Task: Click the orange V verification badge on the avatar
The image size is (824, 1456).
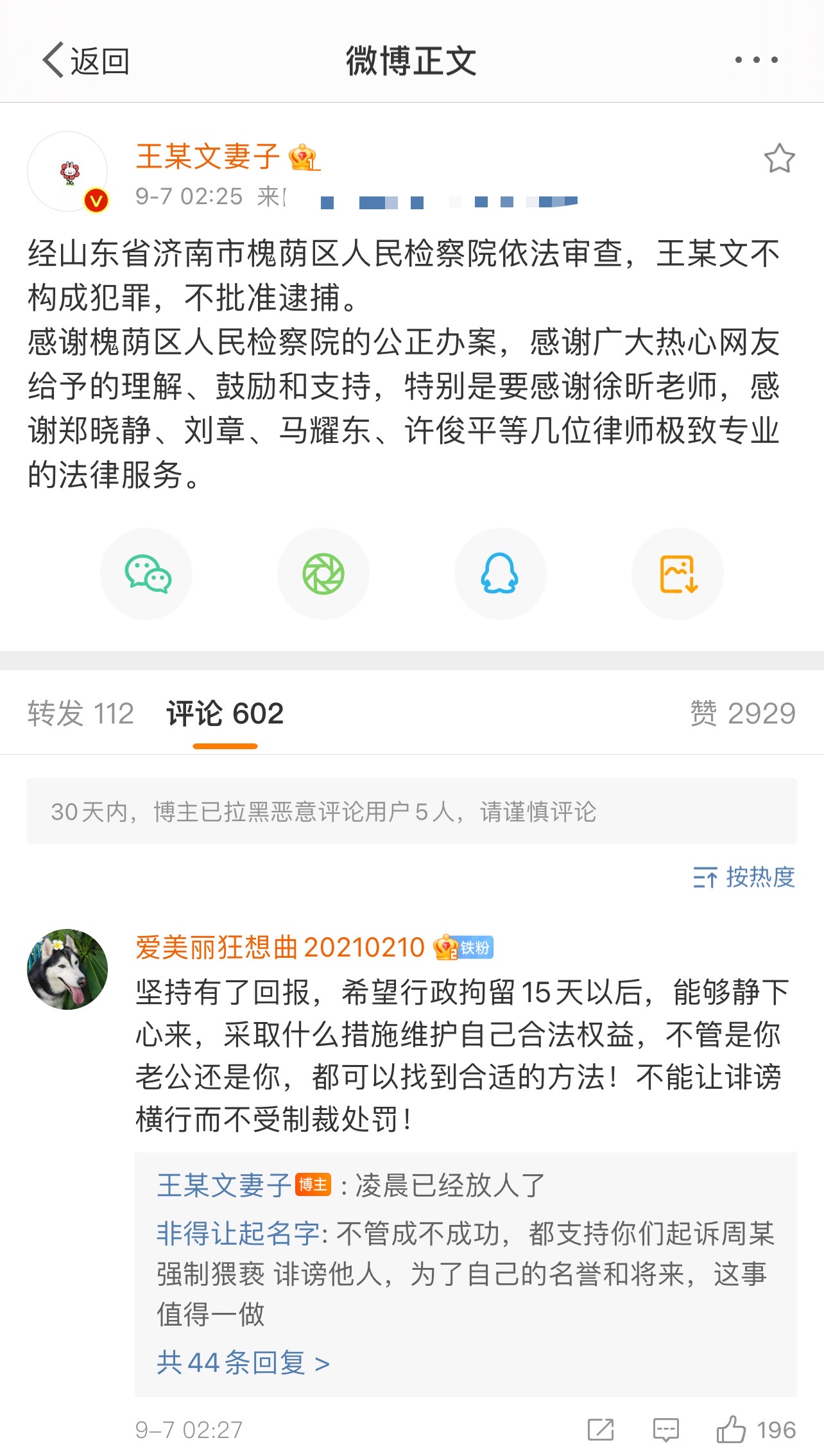Action: pyautogui.click(x=95, y=200)
